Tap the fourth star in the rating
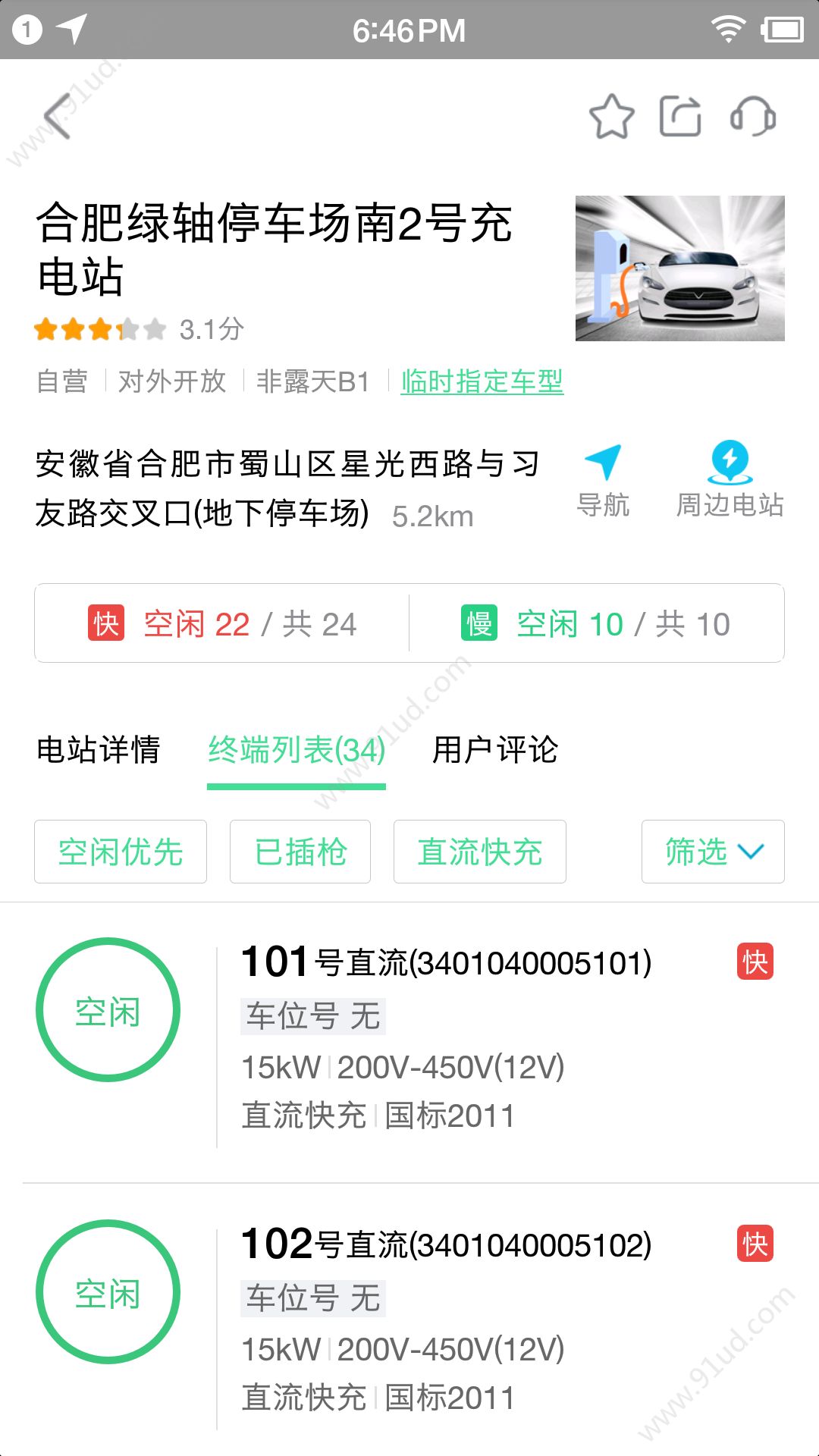The width and height of the screenshot is (819, 1456). (125, 329)
